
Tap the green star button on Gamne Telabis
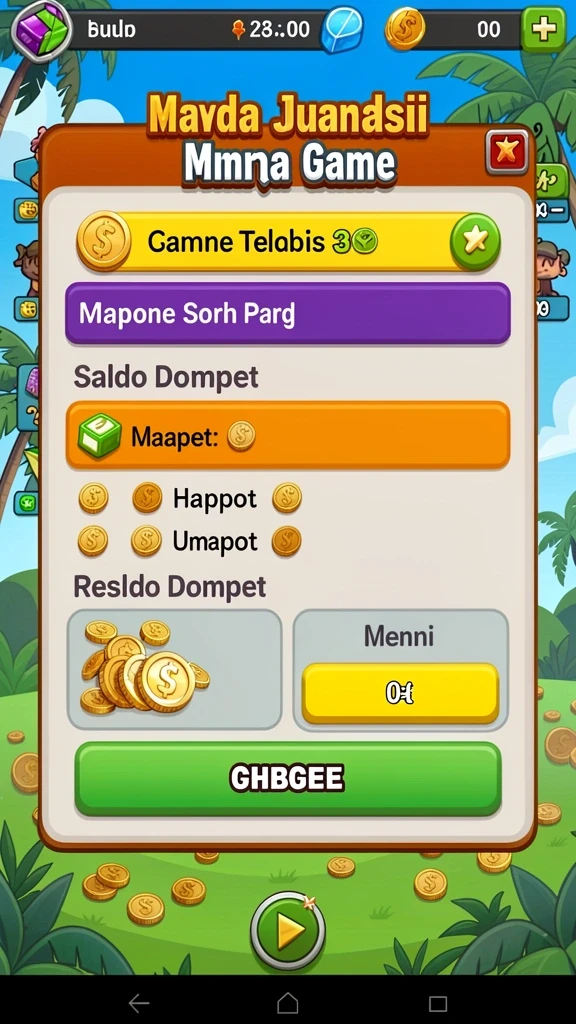(x=475, y=242)
